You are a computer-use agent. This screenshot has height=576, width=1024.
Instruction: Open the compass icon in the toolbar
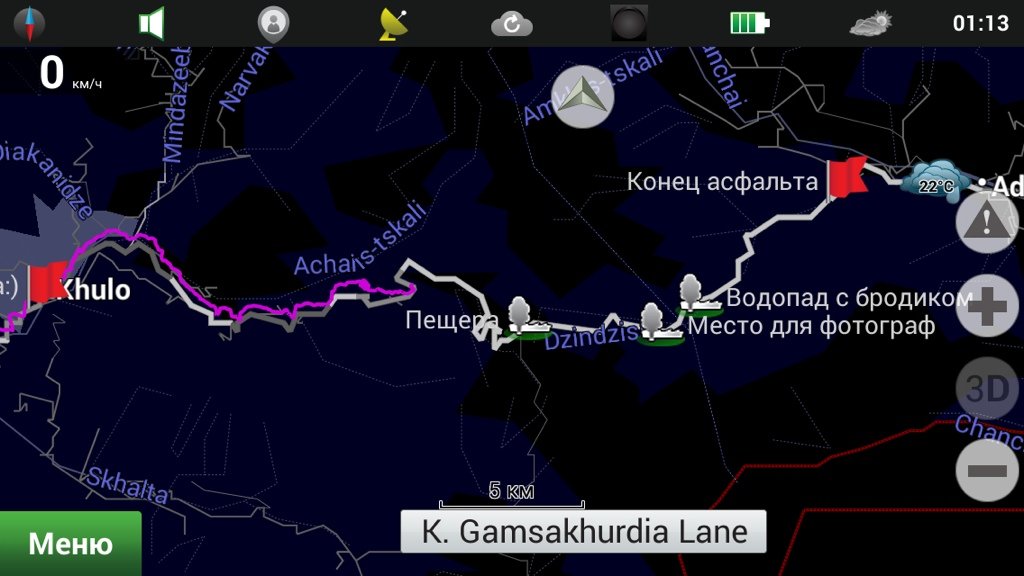coord(30,22)
